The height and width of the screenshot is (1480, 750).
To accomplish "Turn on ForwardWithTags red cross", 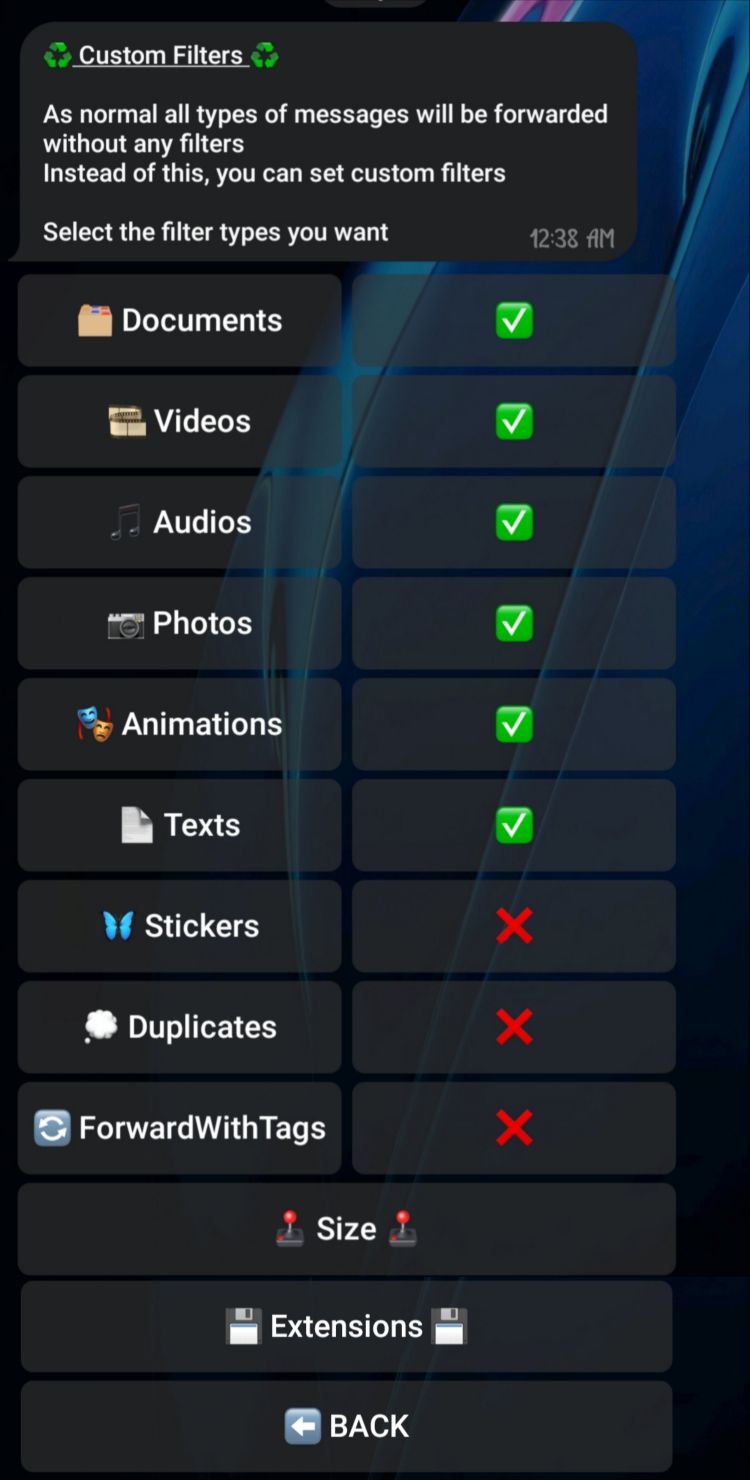I will click(x=514, y=1129).
